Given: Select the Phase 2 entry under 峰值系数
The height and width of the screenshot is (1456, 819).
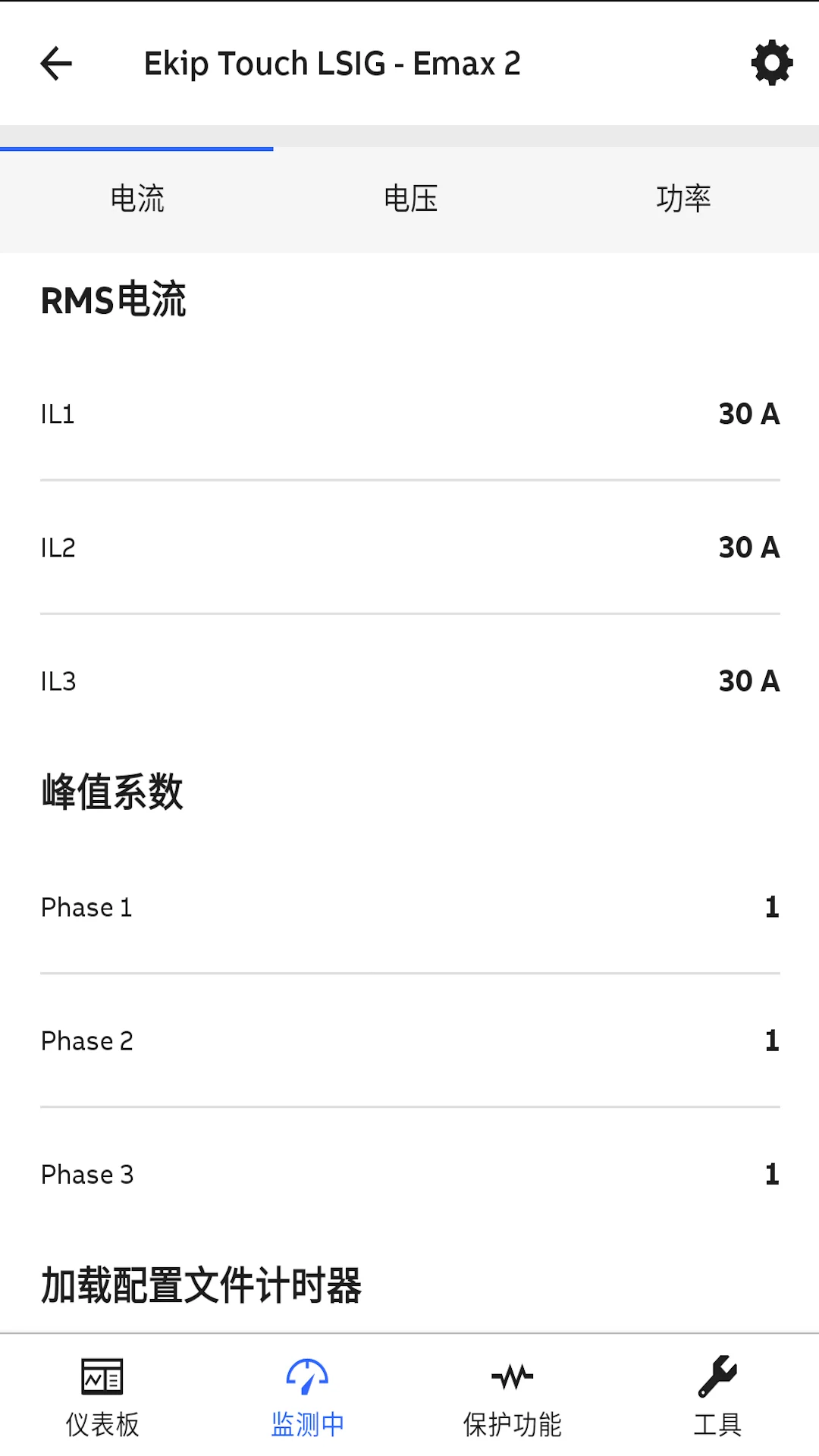Looking at the screenshot, I should [409, 1040].
